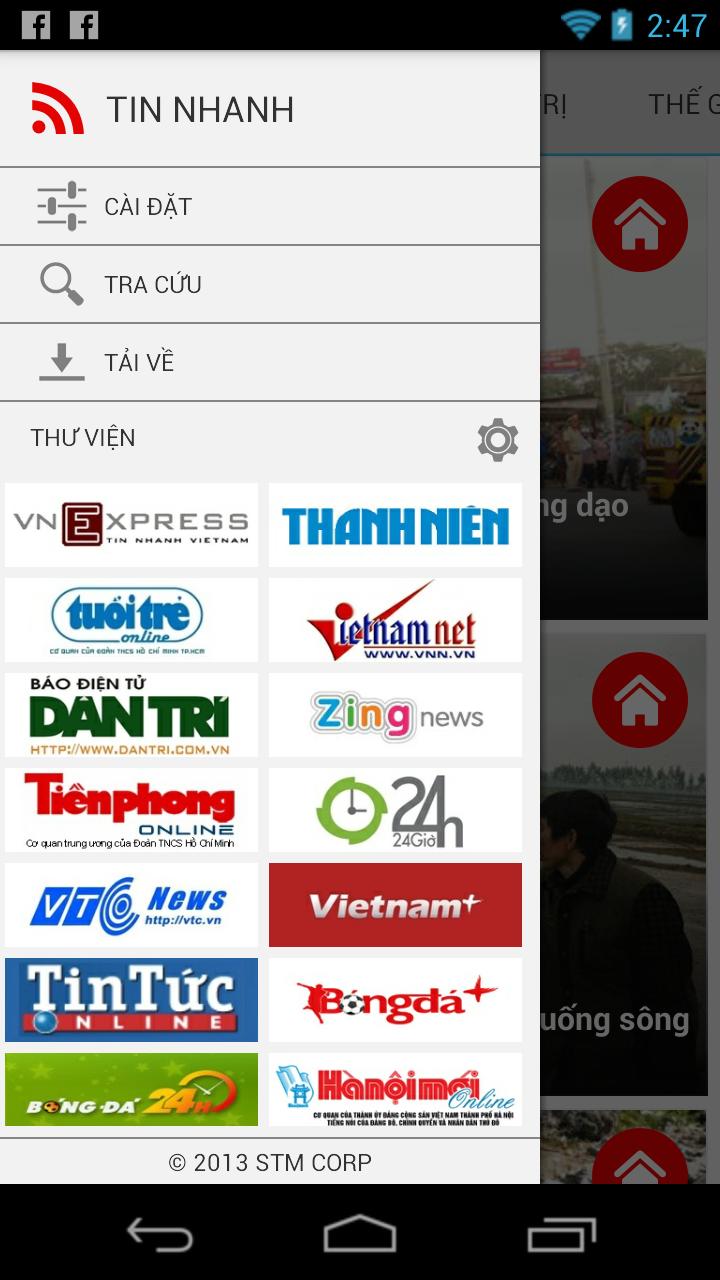Select Tin Tức Online source
720x1280 pixels.
131,1000
